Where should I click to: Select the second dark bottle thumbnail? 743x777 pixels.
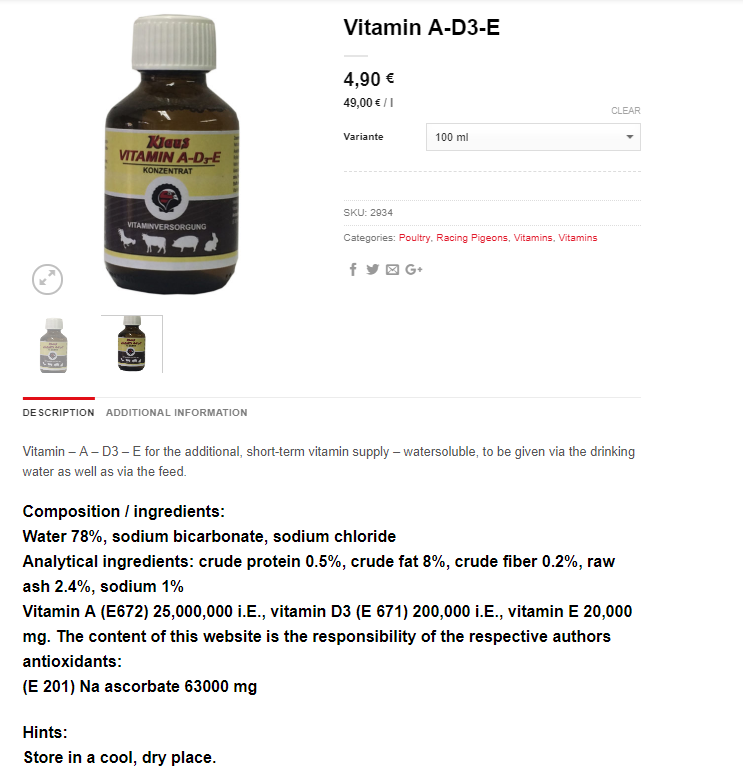click(131, 345)
